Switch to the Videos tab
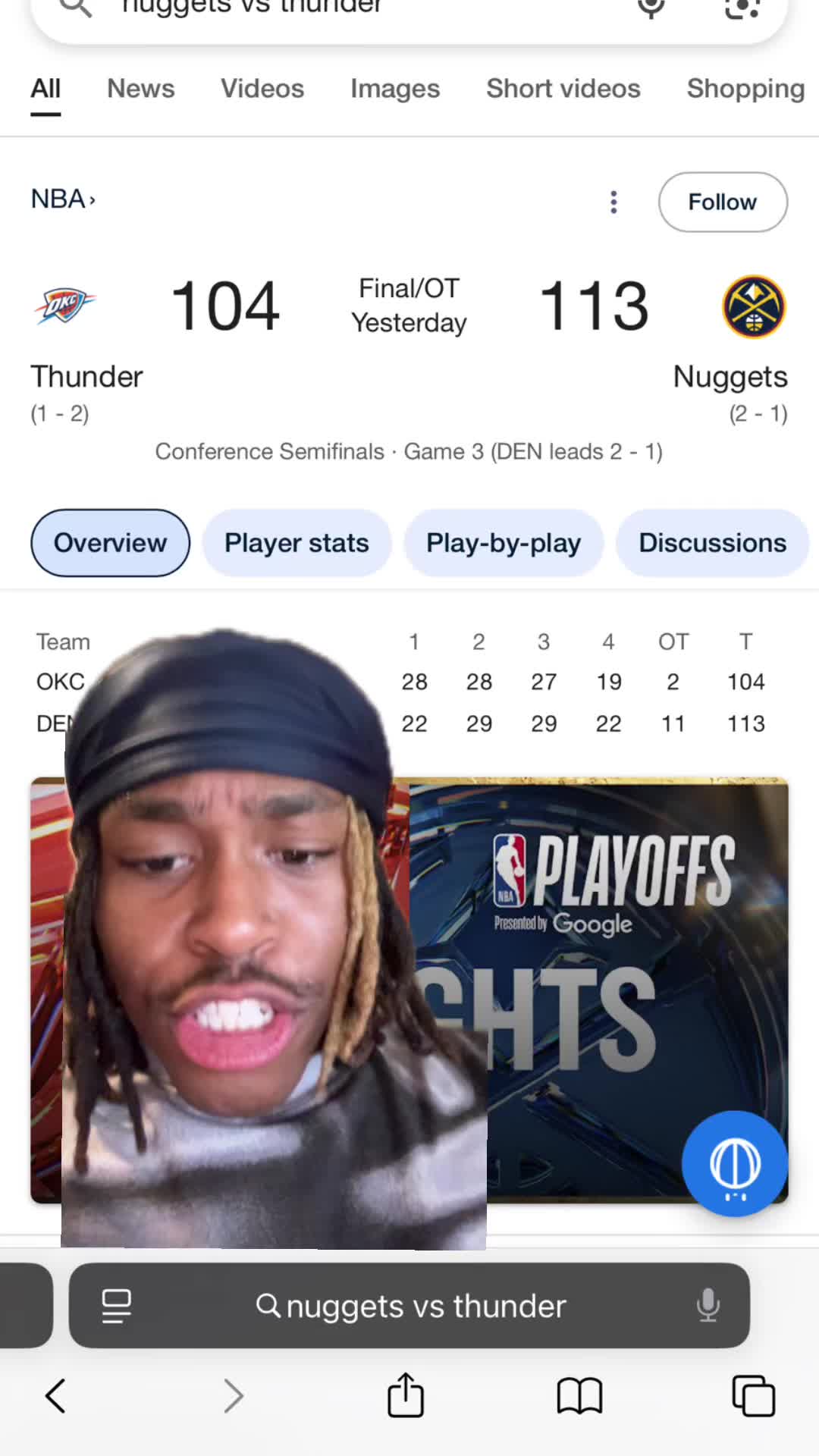The image size is (819, 1456). point(262,89)
